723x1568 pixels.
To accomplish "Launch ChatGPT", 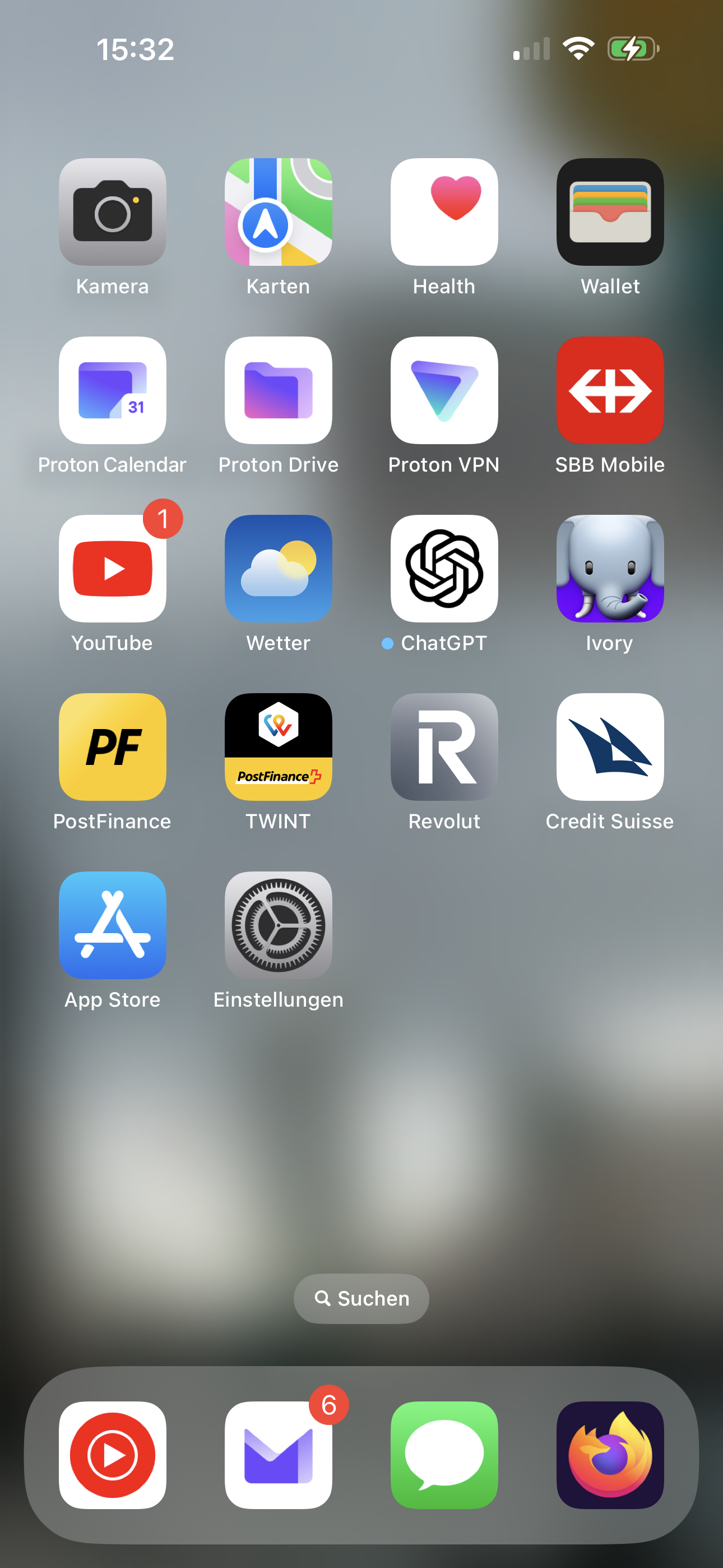I will coord(444,569).
